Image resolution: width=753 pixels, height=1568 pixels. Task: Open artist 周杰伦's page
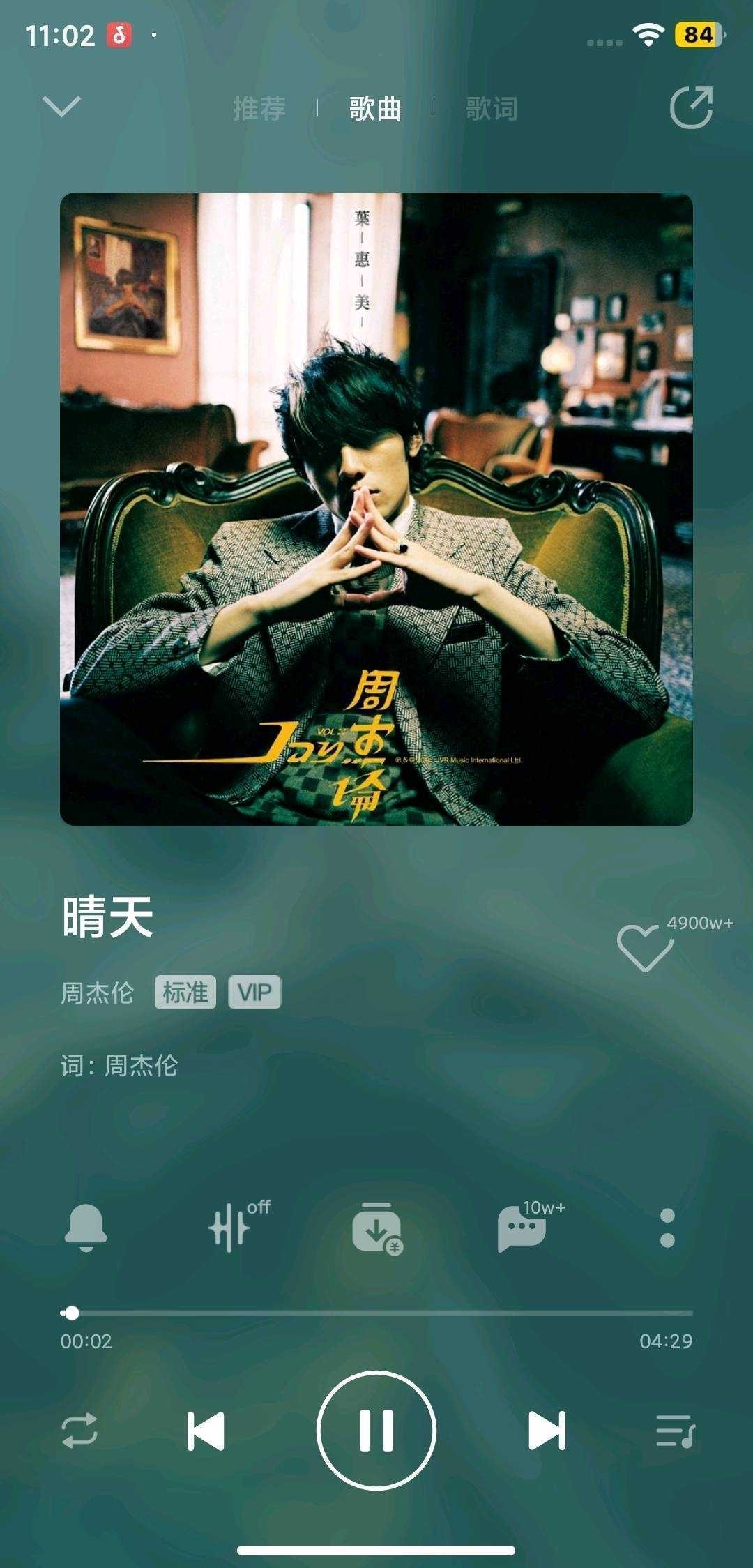click(x=98, y=993)
